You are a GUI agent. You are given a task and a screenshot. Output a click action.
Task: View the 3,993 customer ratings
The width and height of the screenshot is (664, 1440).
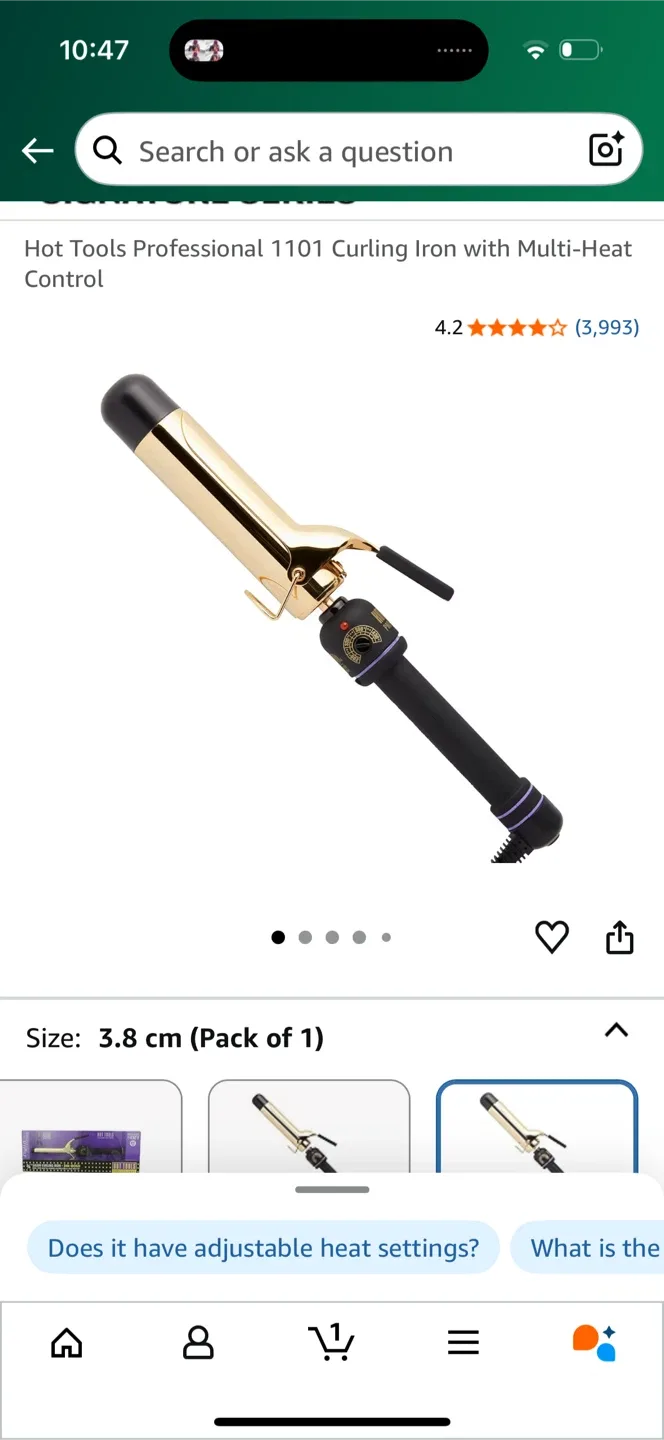pyautogui.click(x=606, y=327)
